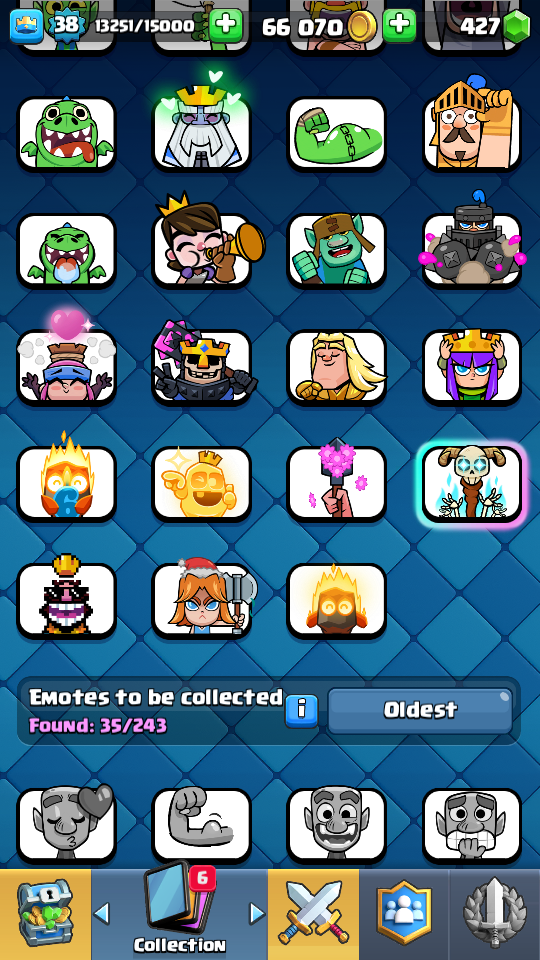Select the Santa hat Valkyrie emote
The image size is (540, 960).
click(x=202, y=600)
